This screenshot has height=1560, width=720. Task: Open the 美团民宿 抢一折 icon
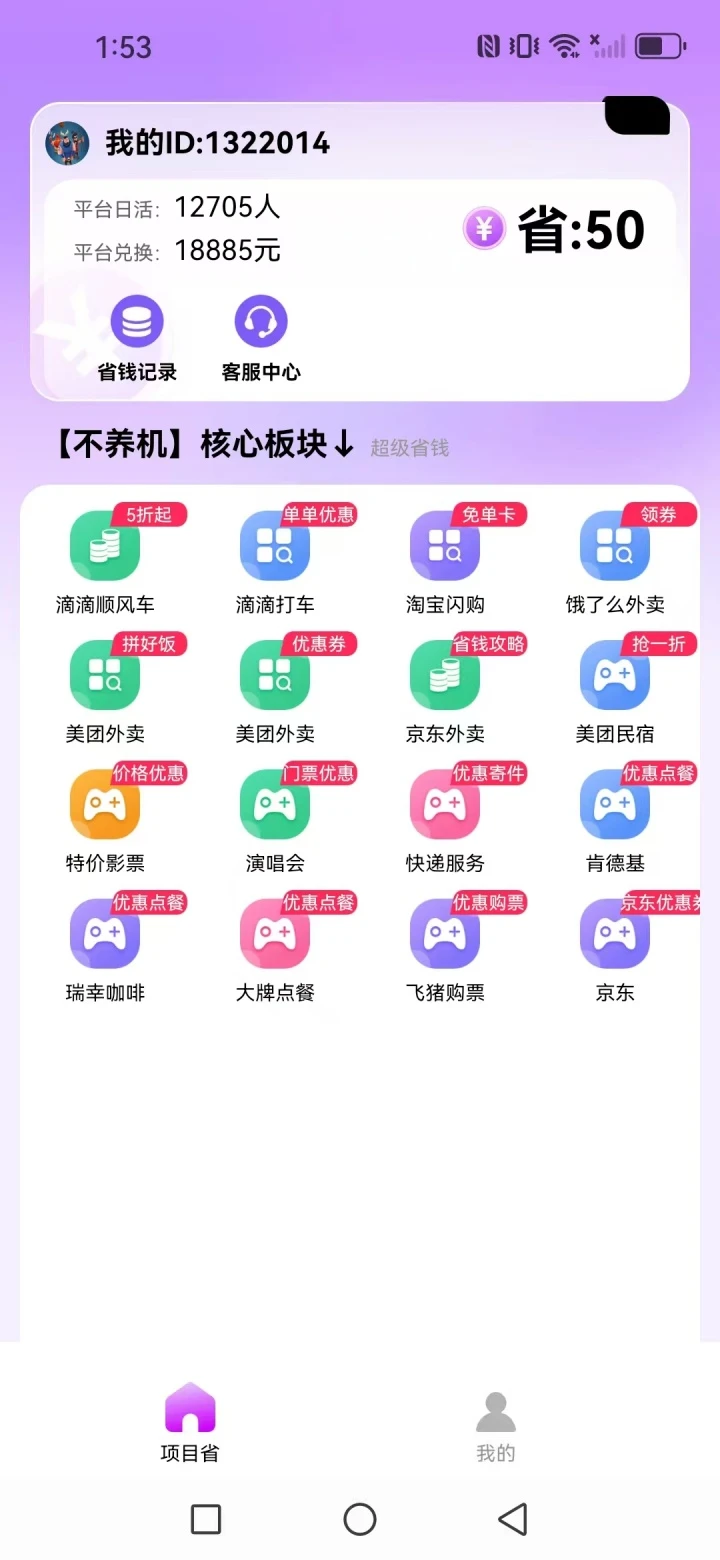click(614, 675)
